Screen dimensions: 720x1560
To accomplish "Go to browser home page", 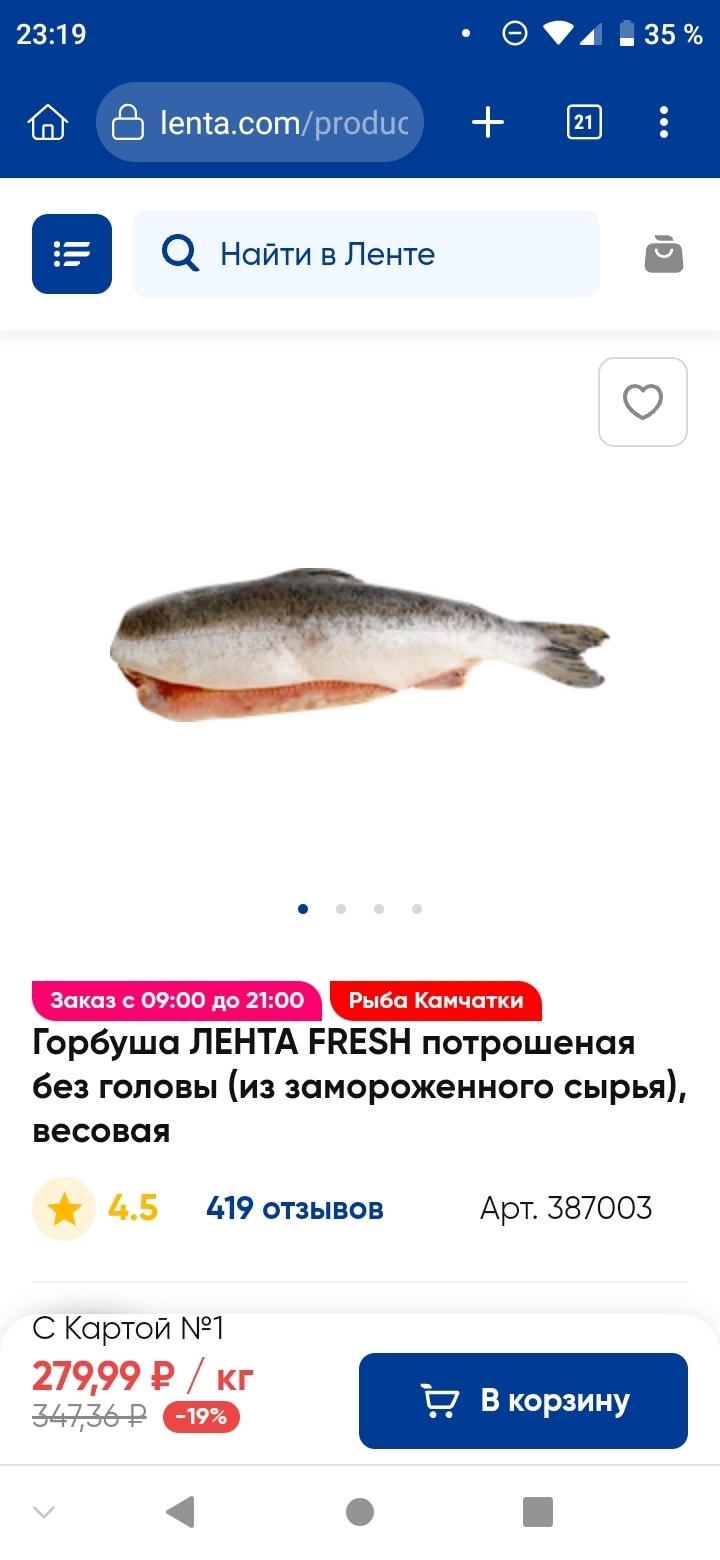I will [48, 123].
